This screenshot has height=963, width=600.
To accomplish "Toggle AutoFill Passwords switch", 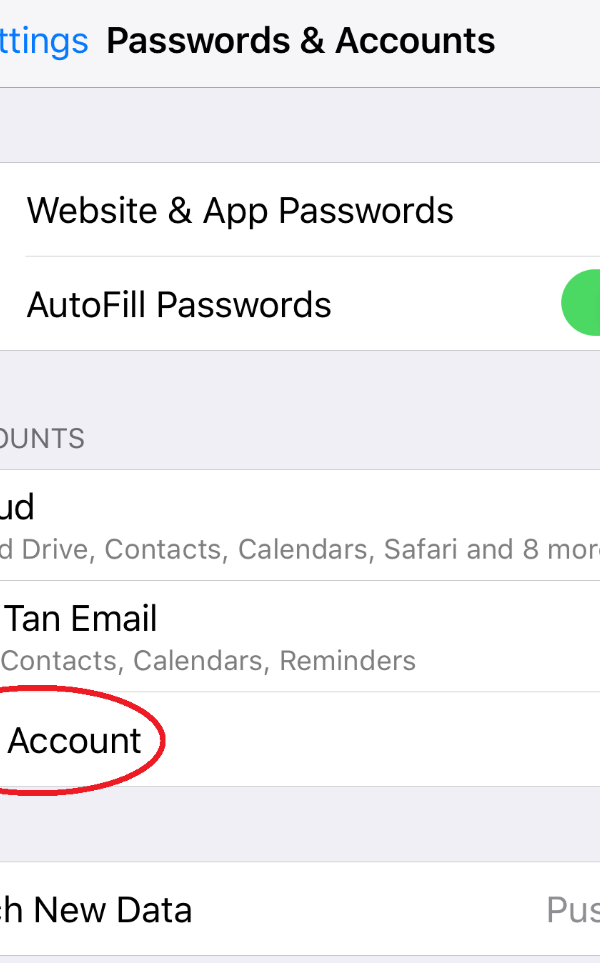I will [581, 303].
